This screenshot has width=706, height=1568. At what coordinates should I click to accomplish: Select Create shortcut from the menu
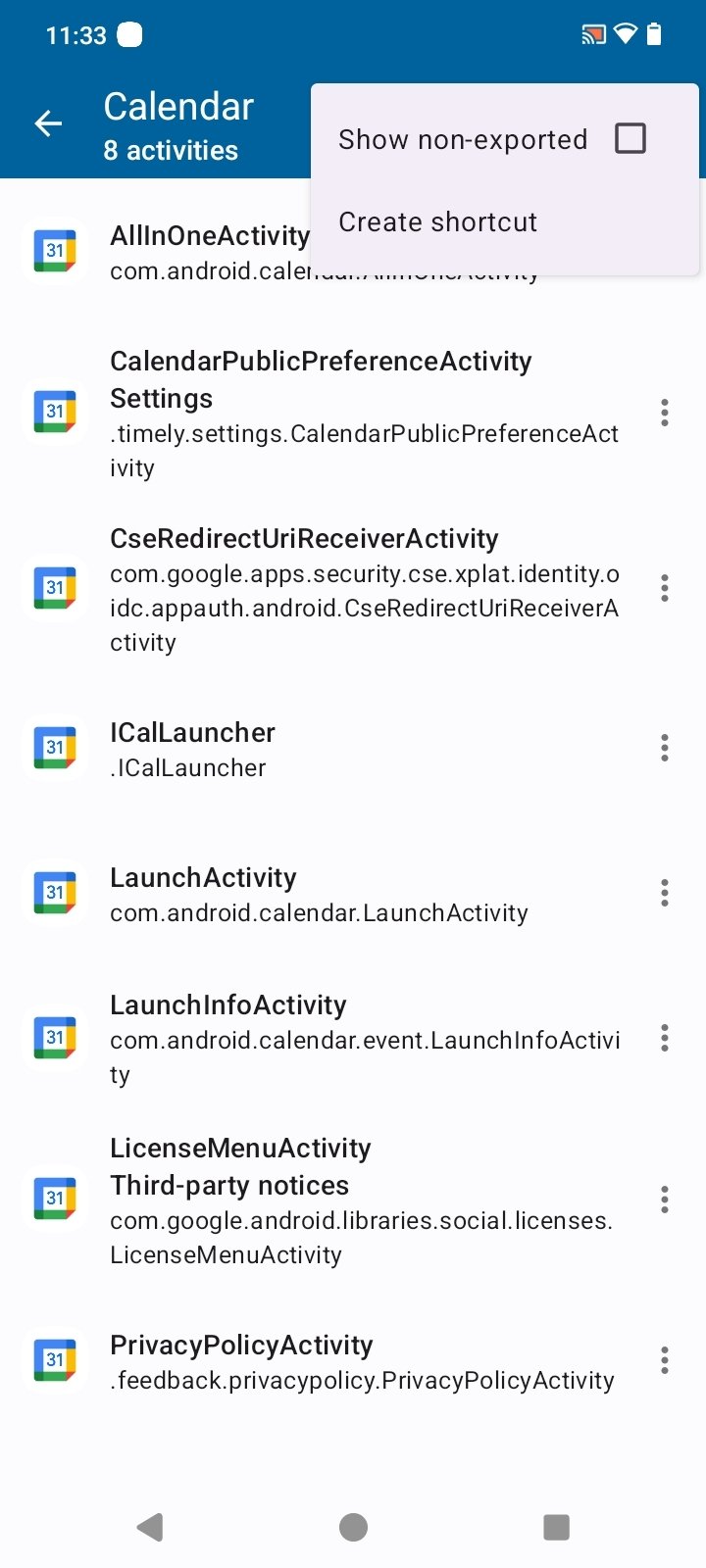437,222
